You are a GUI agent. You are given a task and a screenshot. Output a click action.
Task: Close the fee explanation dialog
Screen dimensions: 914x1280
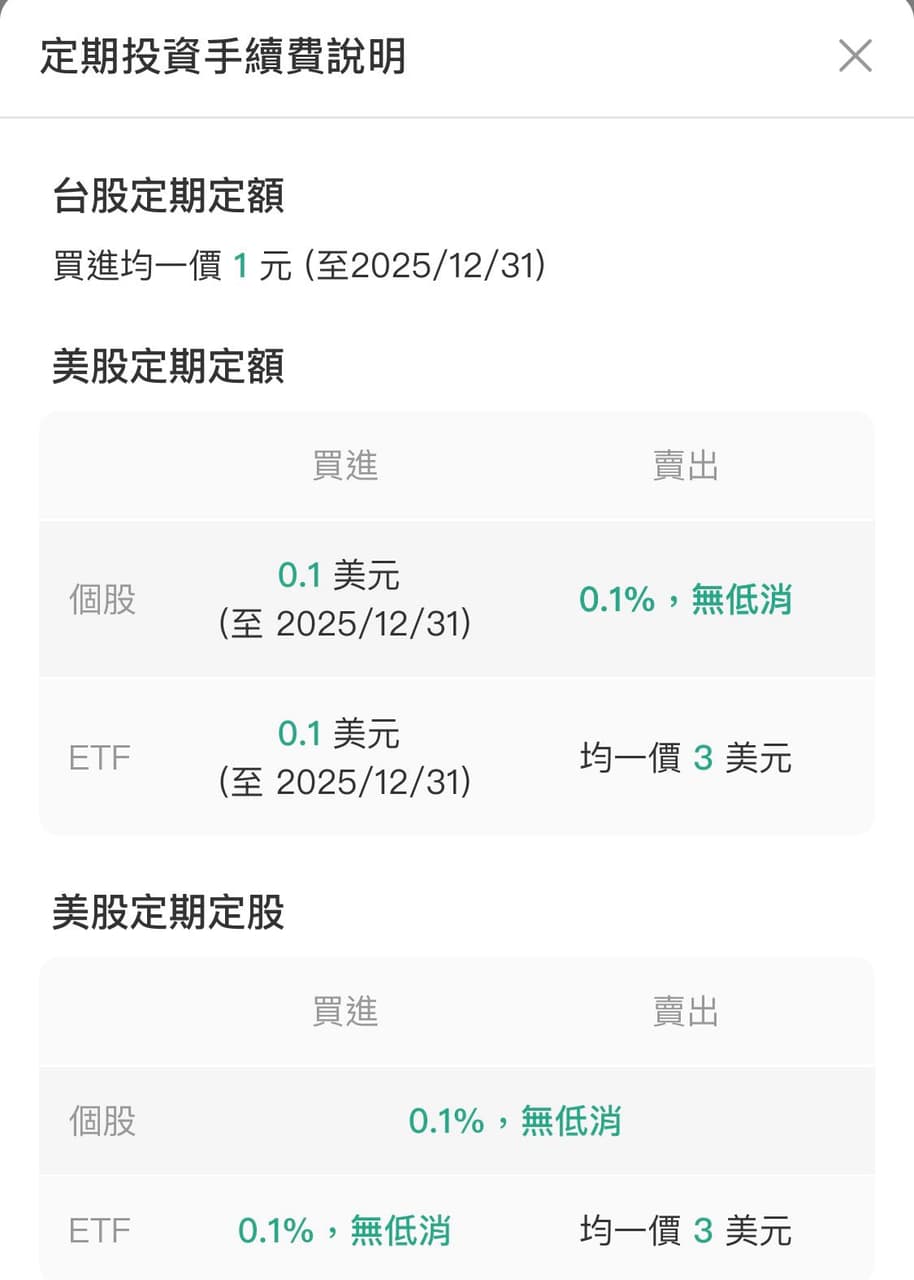click(855, 57)
